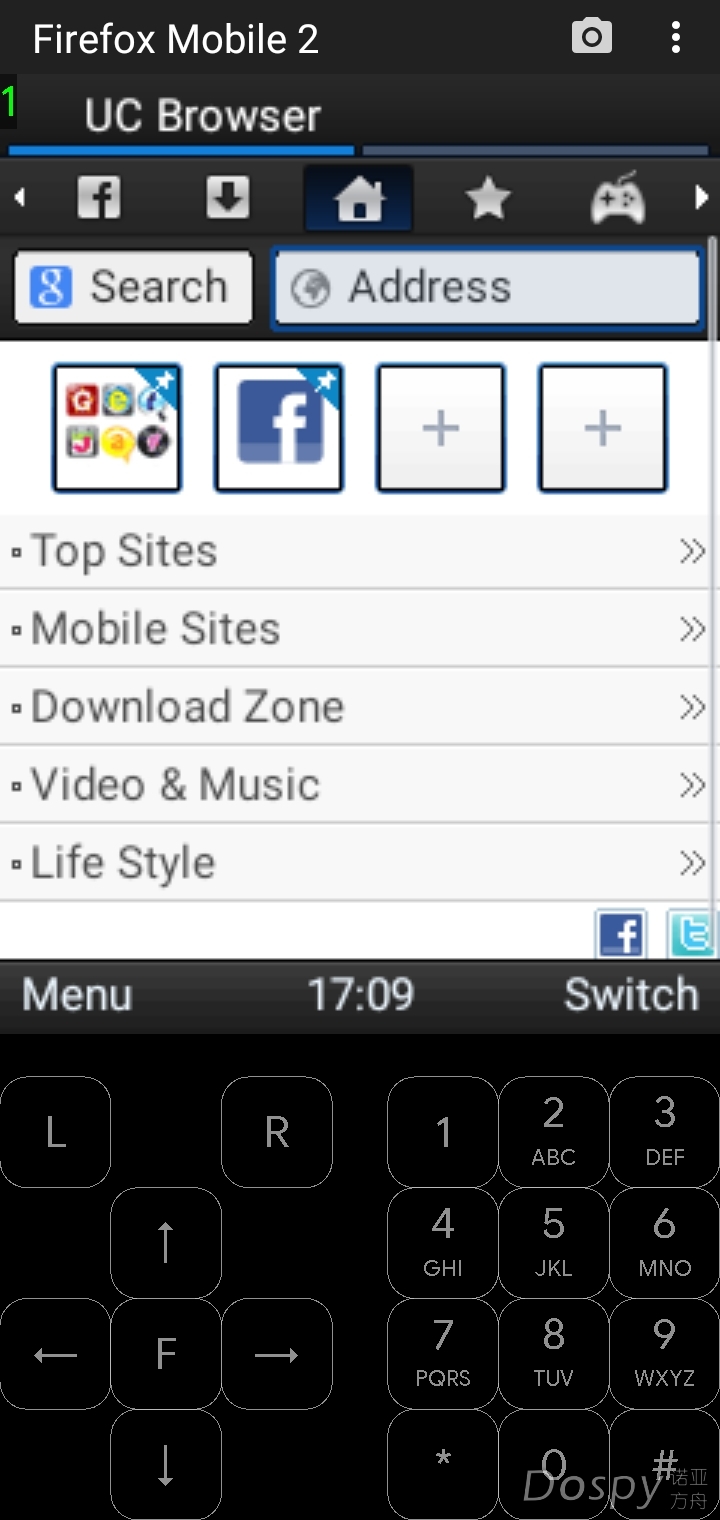The height and width of the screenshot is (1520, 720).
Task: Tap the 5 JKL keypad key
Action: click(553, 1242)
